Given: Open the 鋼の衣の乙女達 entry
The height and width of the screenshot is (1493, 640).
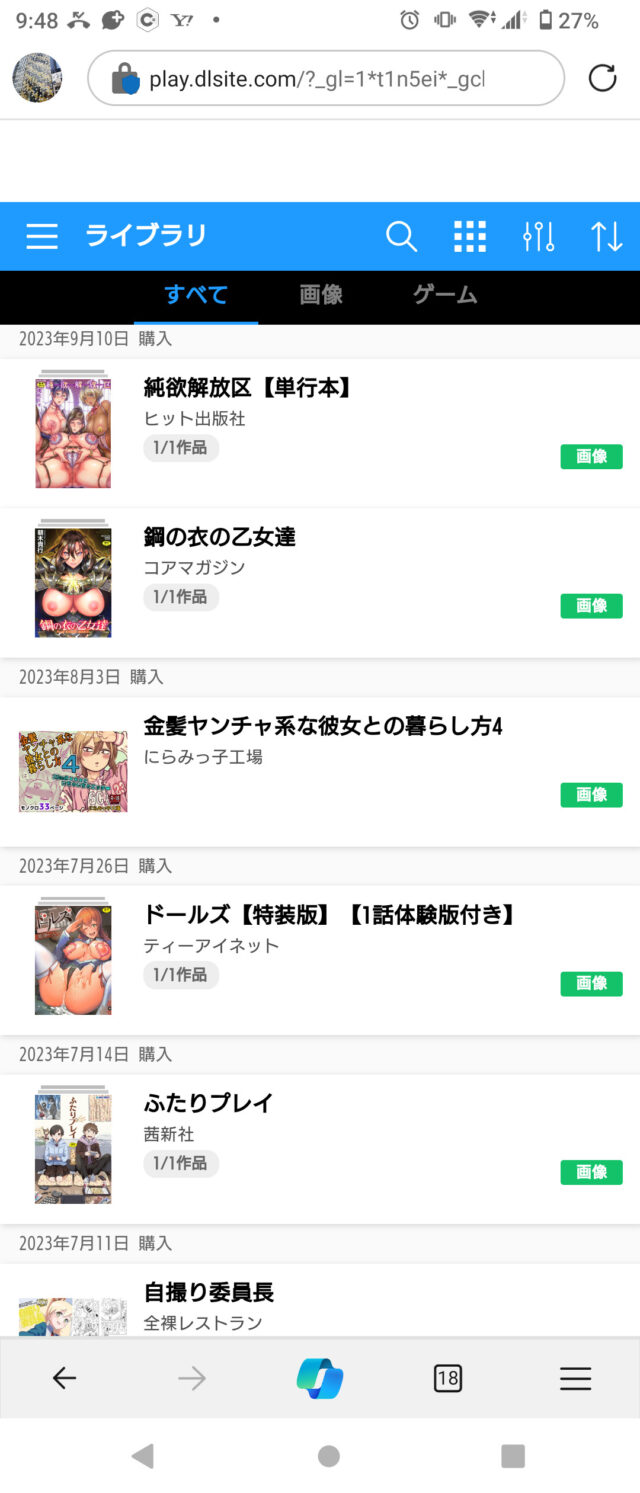Looking at the screenshot, I should click(220, 537).
